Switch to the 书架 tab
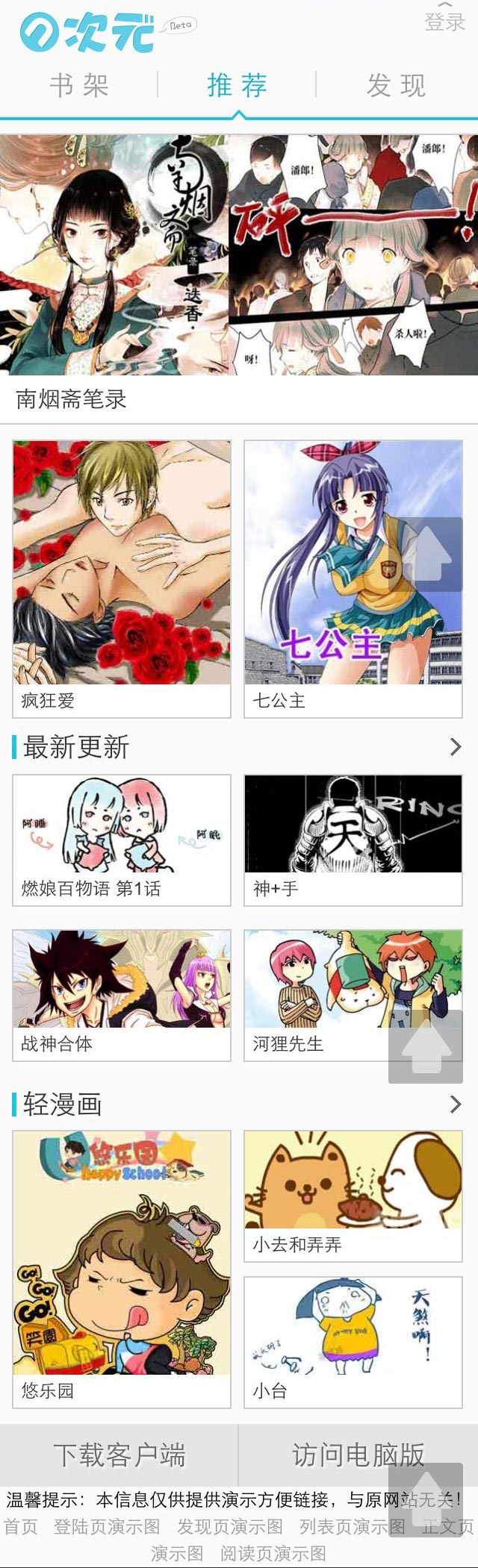Image resolution: width=478 pixels, height=1568 pixels. (80, 85)
